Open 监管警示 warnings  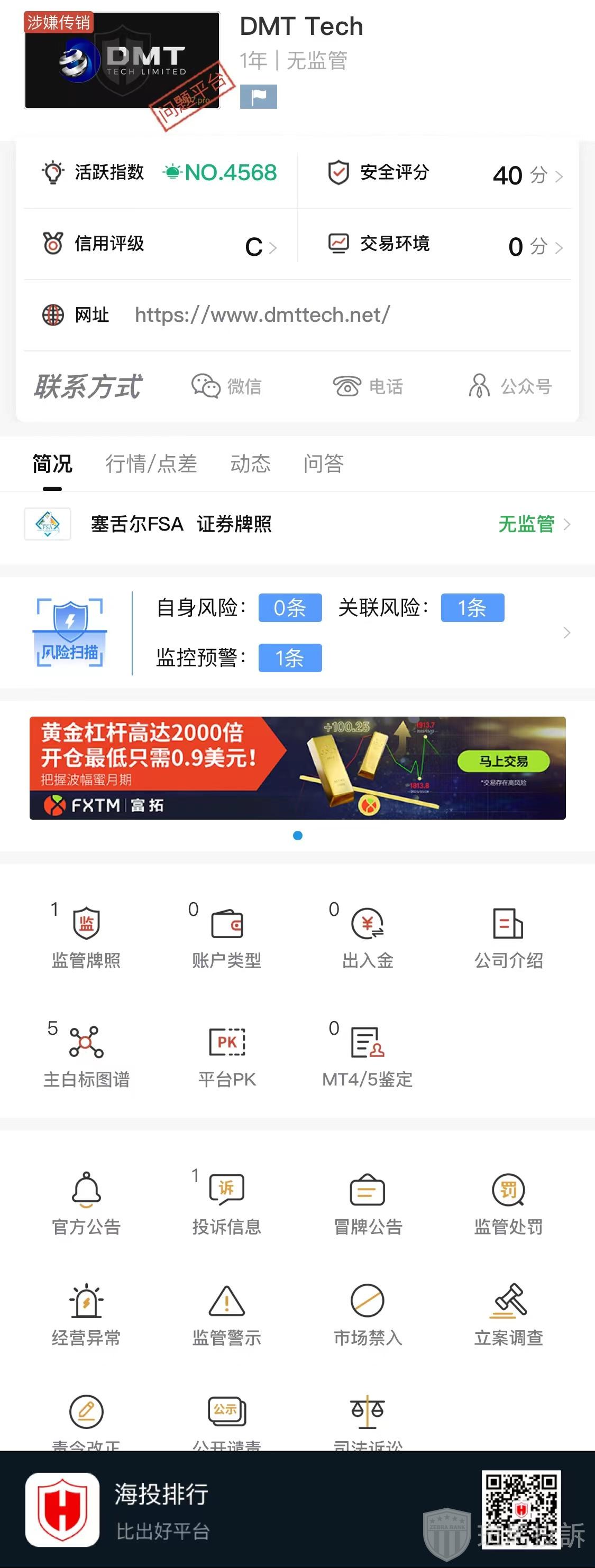[x=226, y=1315]
